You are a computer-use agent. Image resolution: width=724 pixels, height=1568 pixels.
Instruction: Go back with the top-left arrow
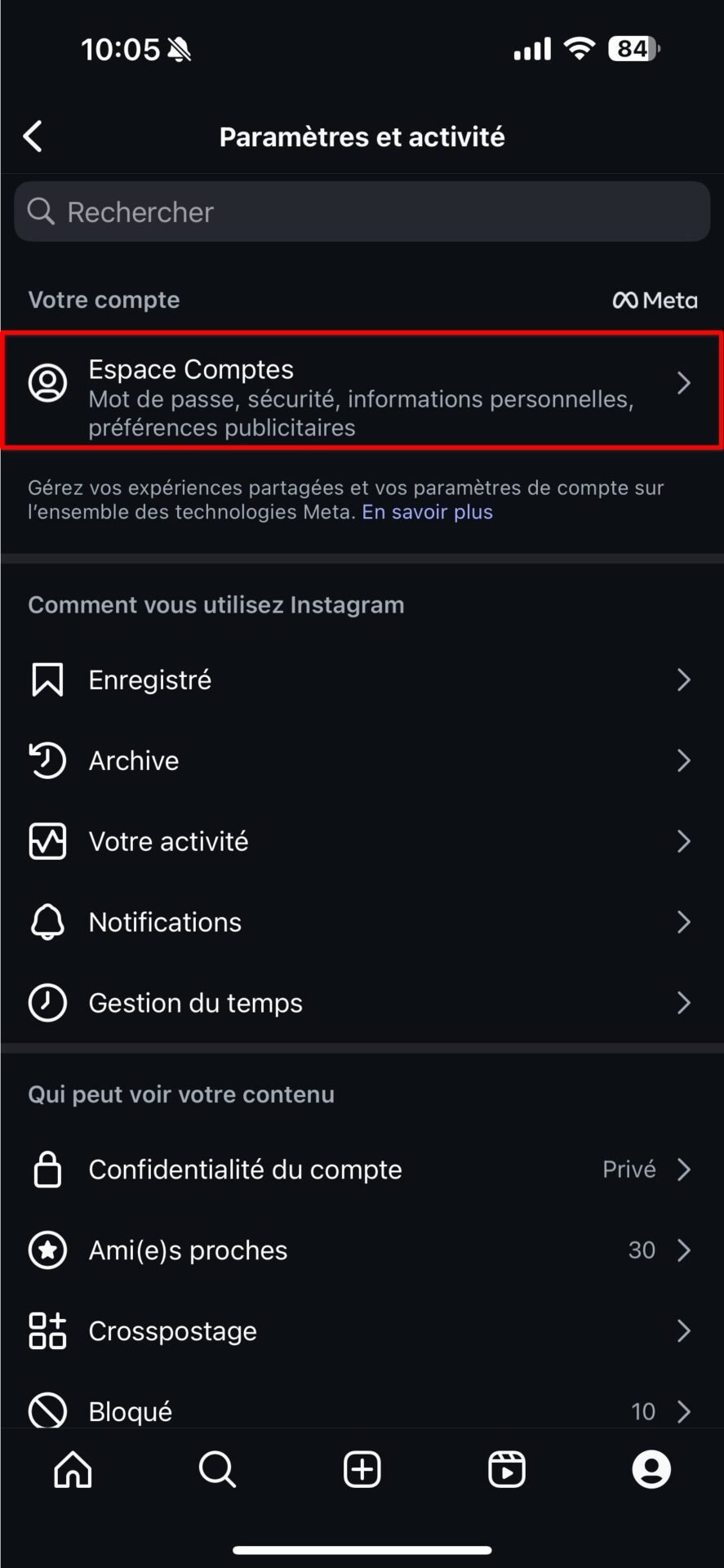[33, 136]
